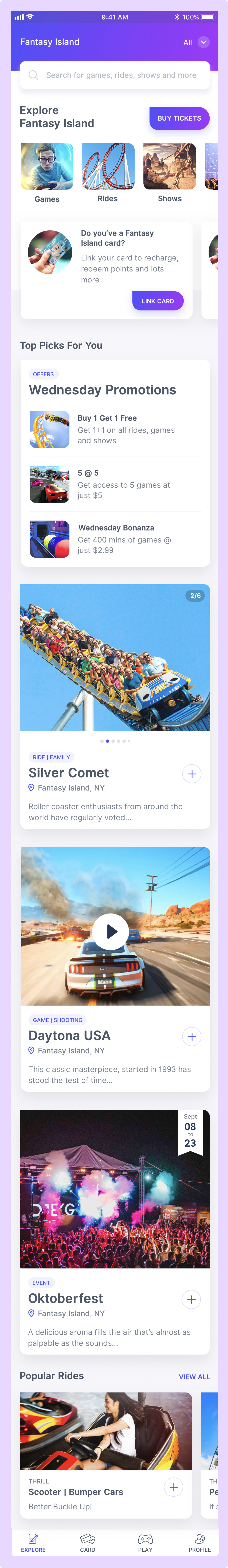Tap the Link Card button
This screenshot has width=228, height=1568.
click(158, 301)
